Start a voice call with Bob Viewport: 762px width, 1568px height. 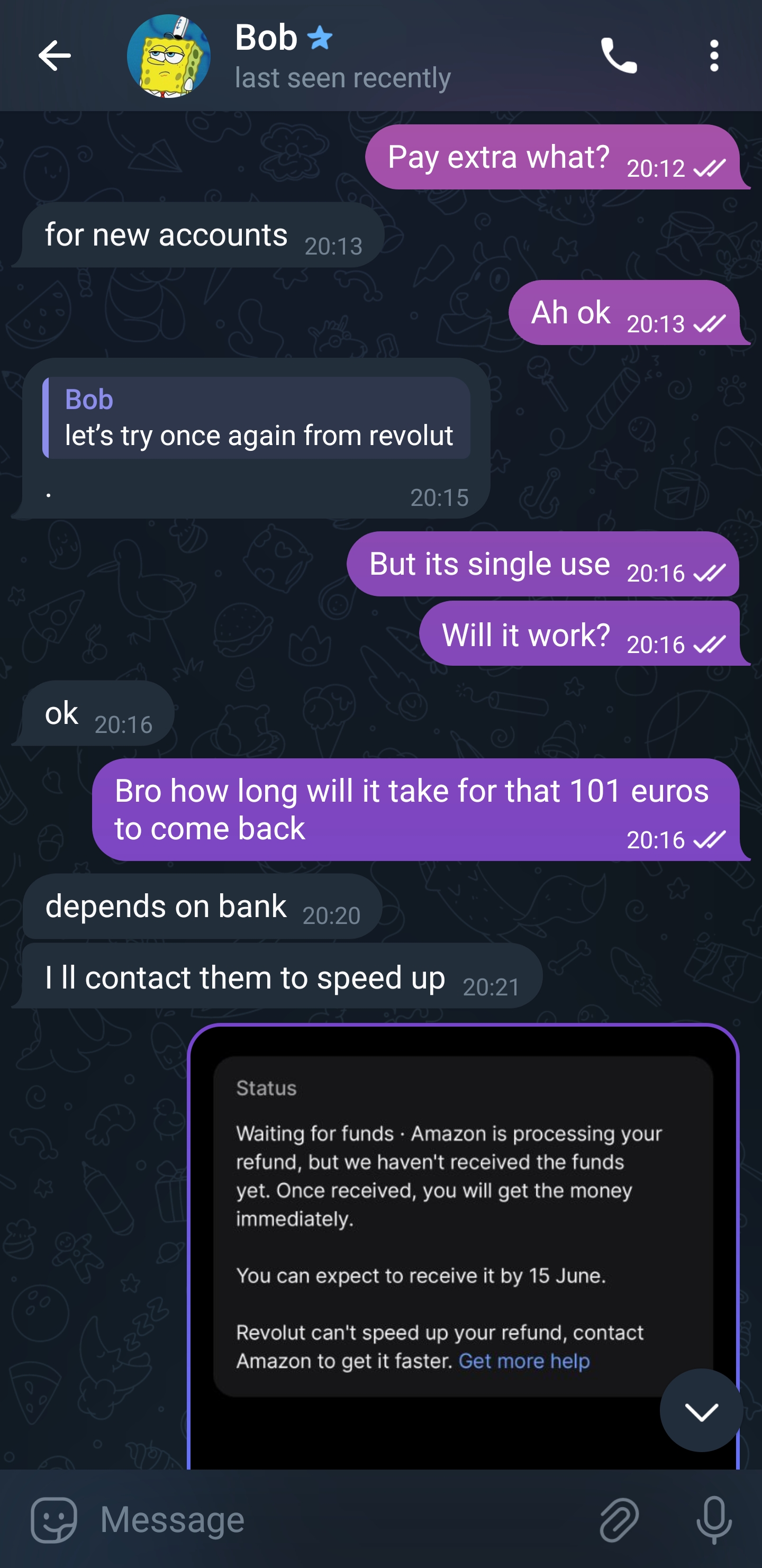[x=619, y=56]
